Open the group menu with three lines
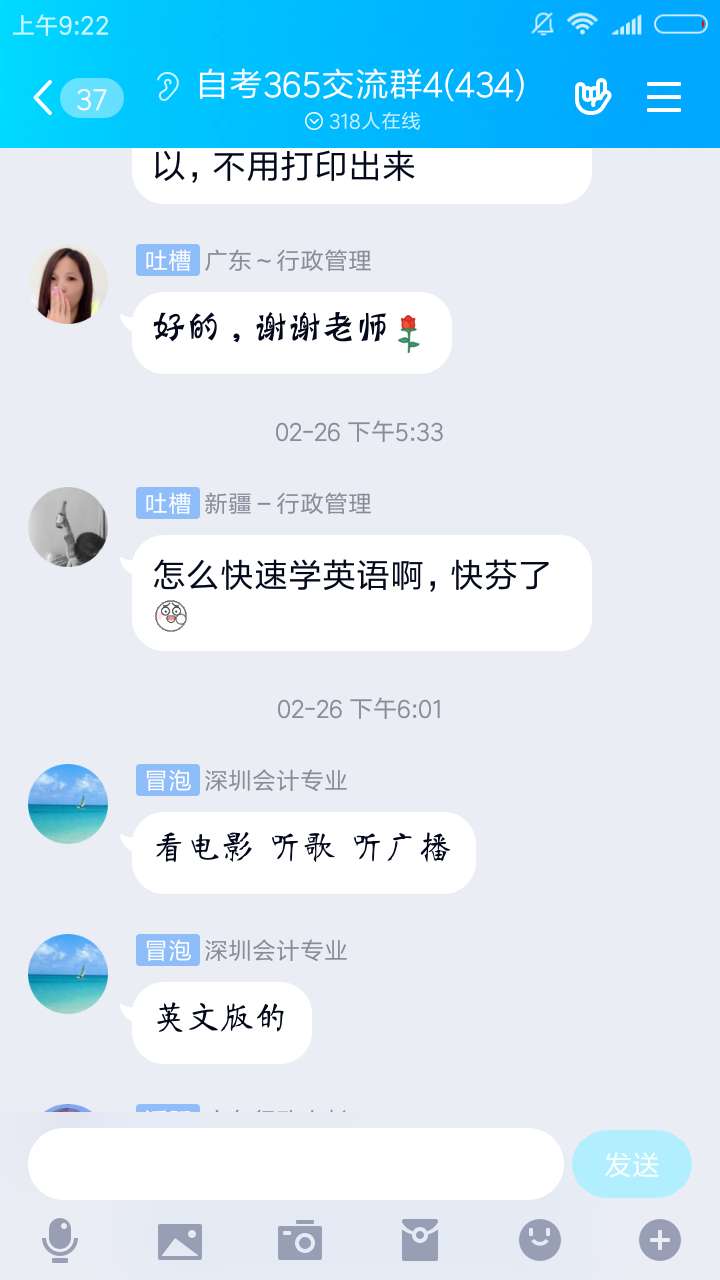Screen dimensions: 720x1280 tap(663, 97)
